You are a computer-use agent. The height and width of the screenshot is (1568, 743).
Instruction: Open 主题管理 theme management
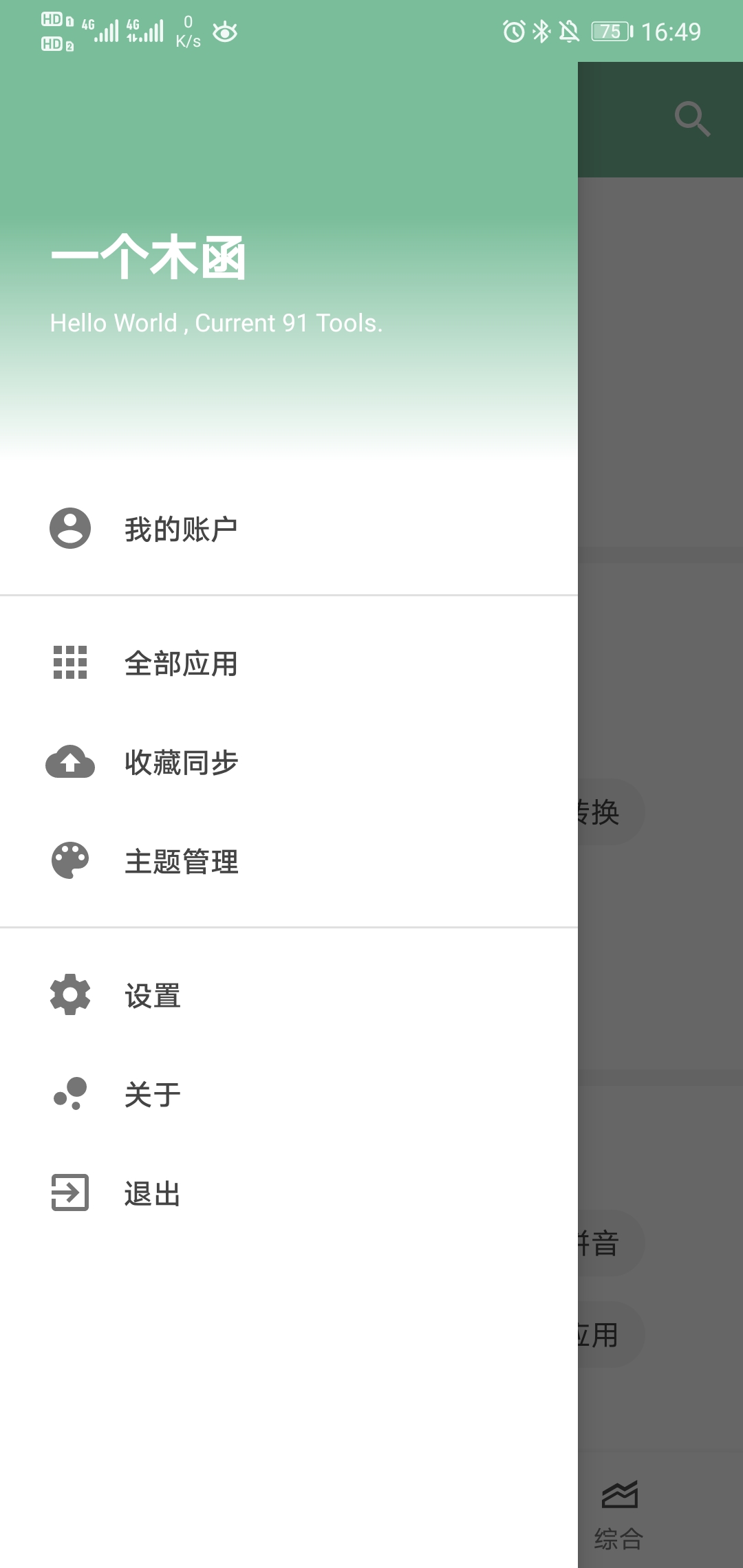point(180,861)
